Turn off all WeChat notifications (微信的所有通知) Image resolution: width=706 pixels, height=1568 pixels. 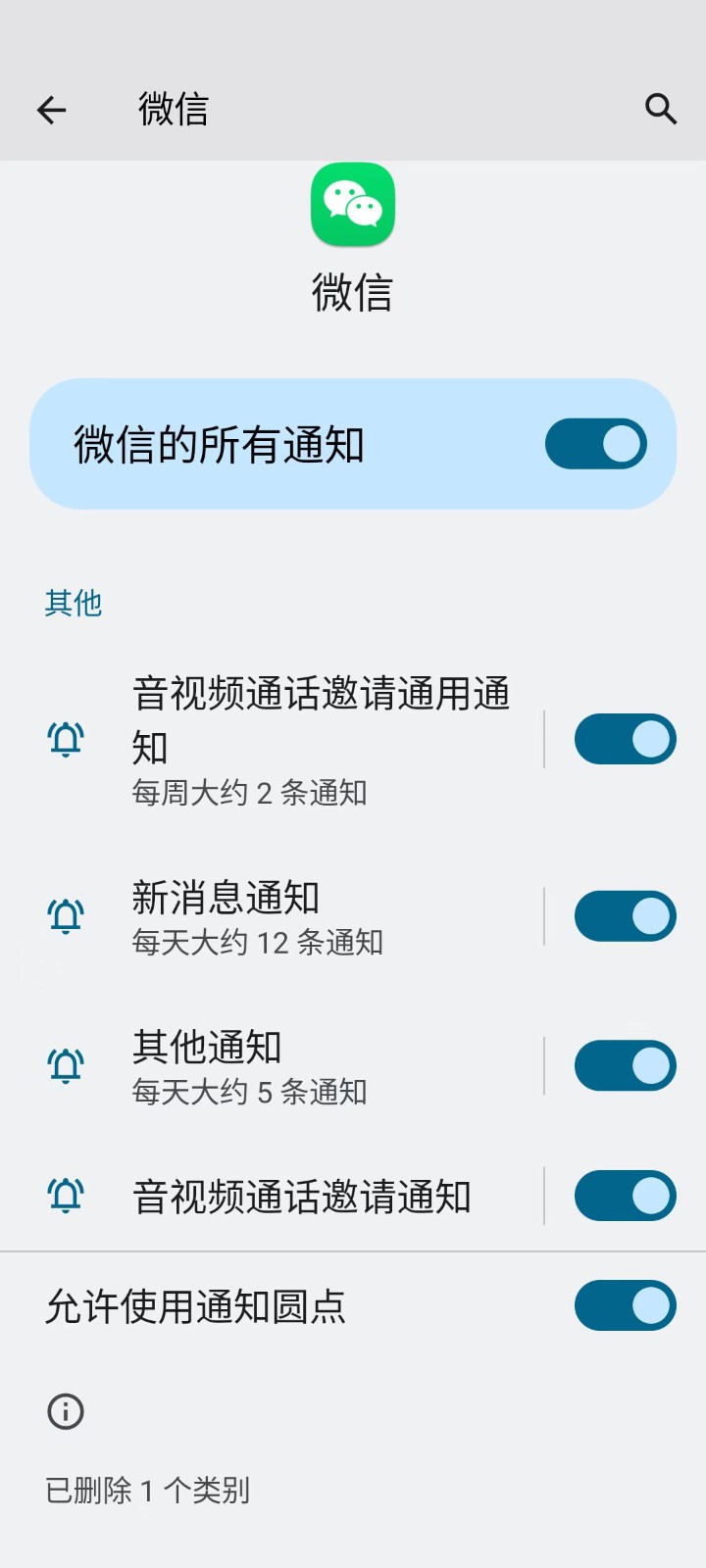(x=595, y=444)
